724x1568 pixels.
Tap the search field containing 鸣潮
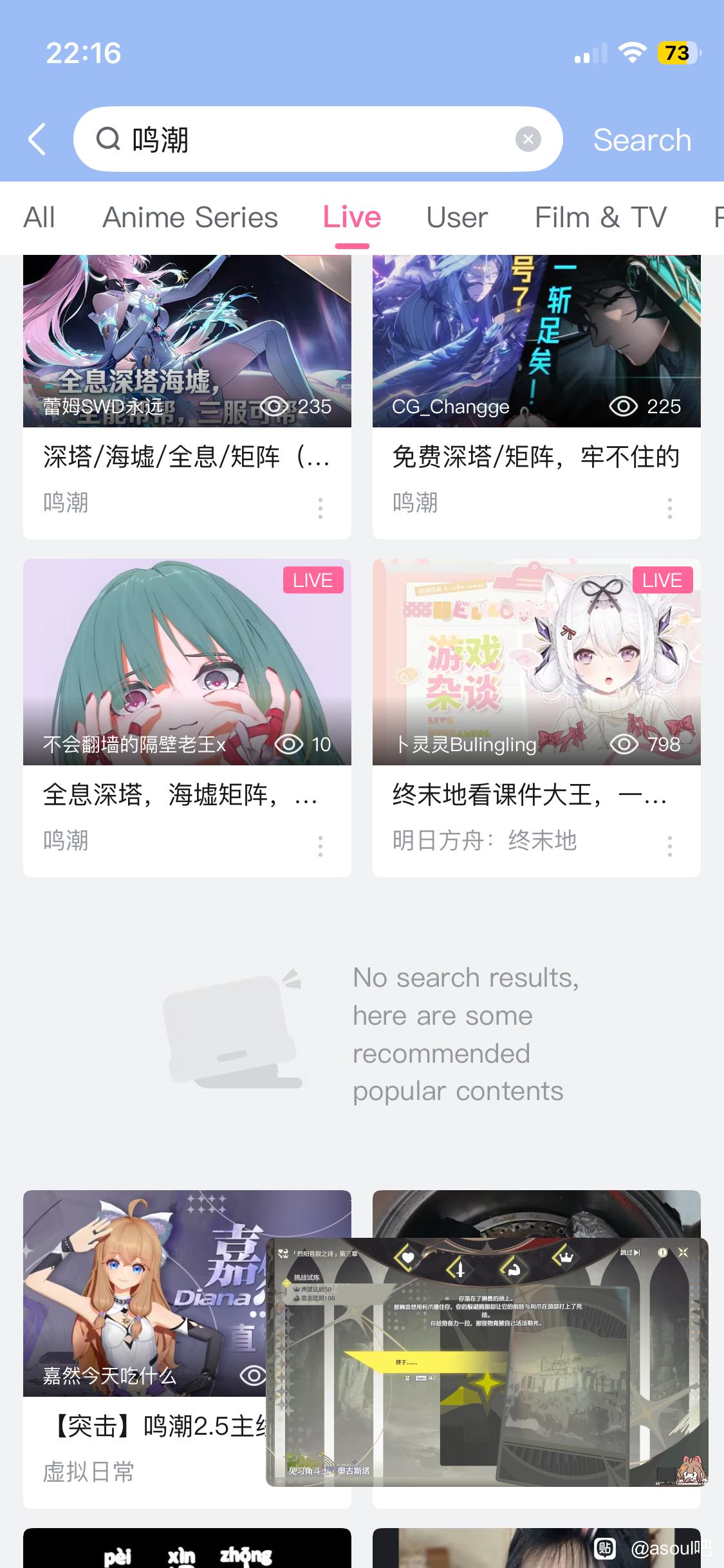tap(309, 139)
